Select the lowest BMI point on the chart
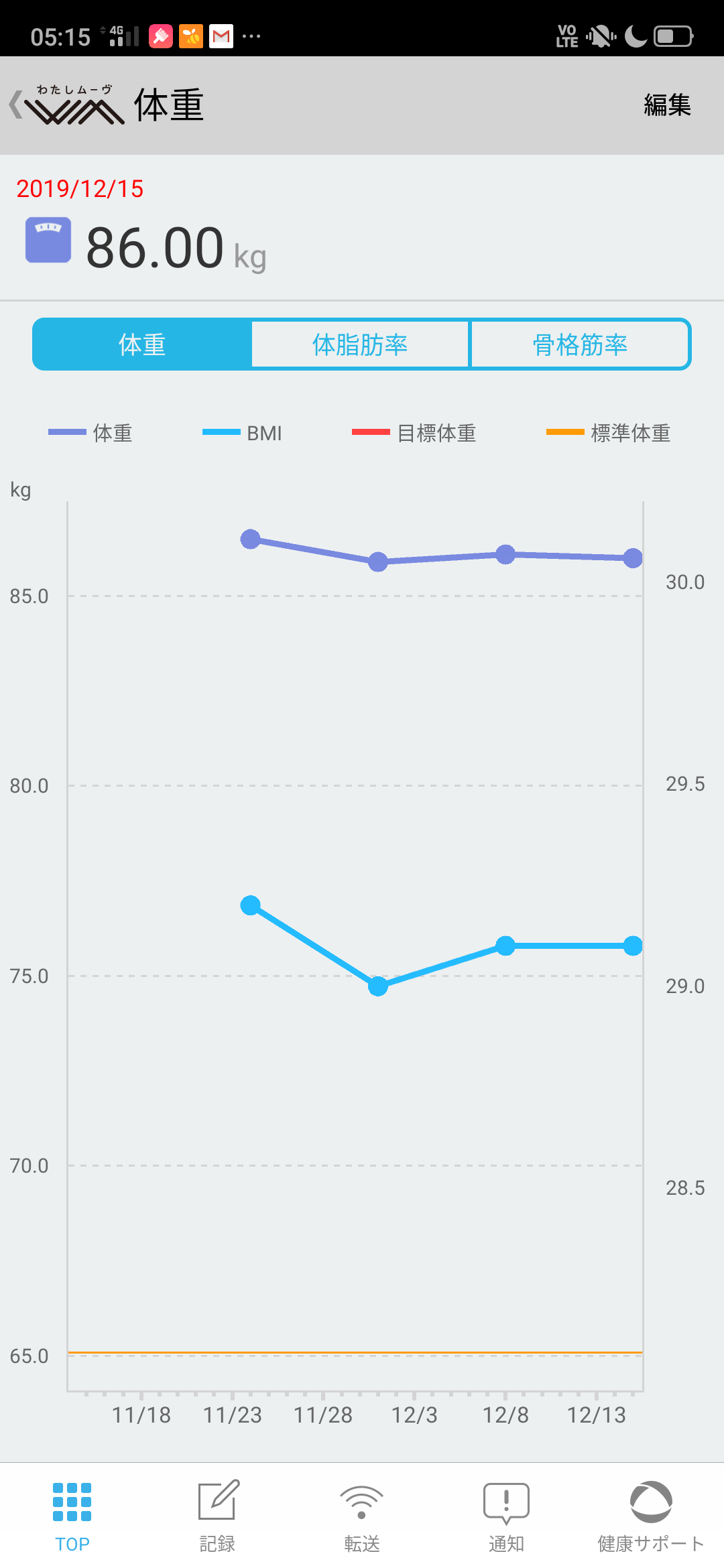Screen dimensions: 724x1568 point(378,986)
